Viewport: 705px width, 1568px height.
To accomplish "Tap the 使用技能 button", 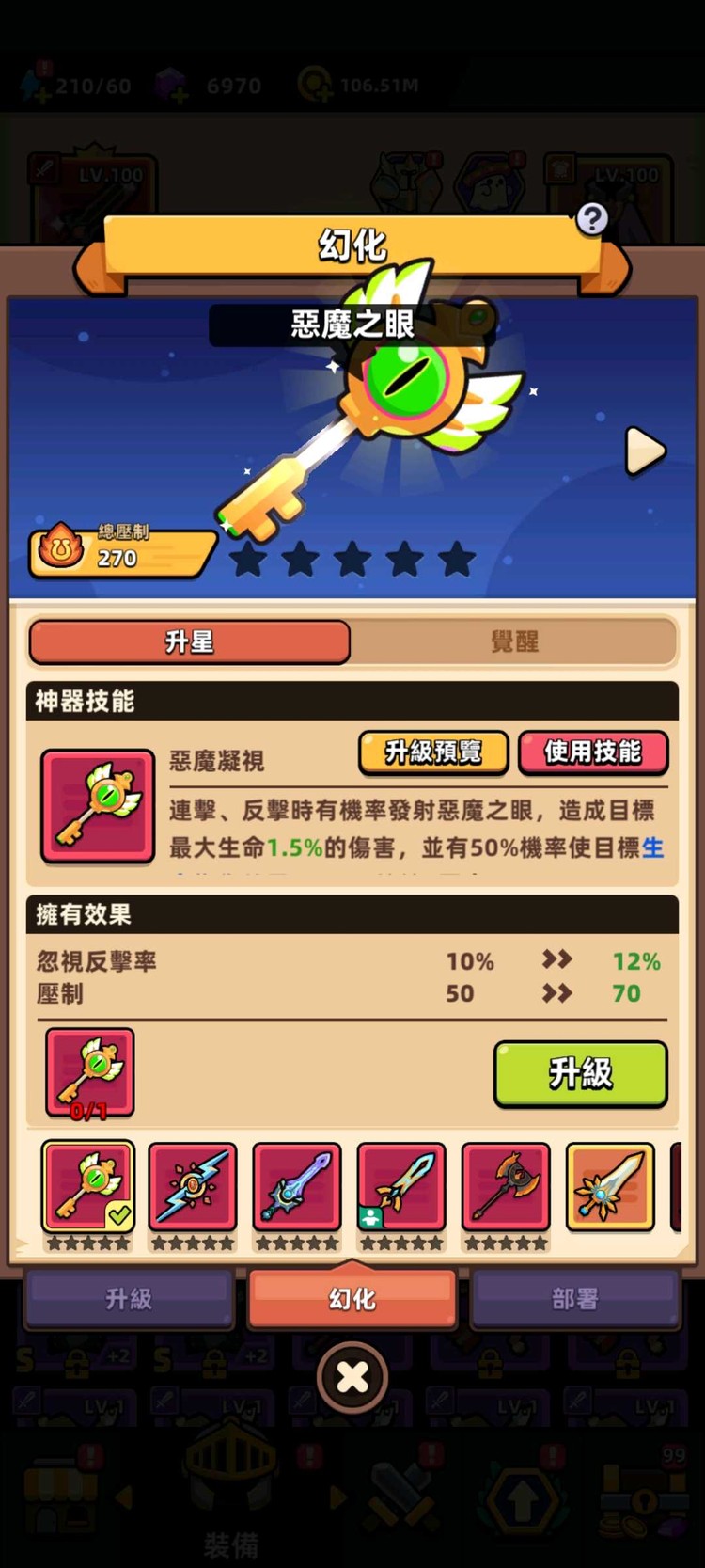I will tap(592, 752).
